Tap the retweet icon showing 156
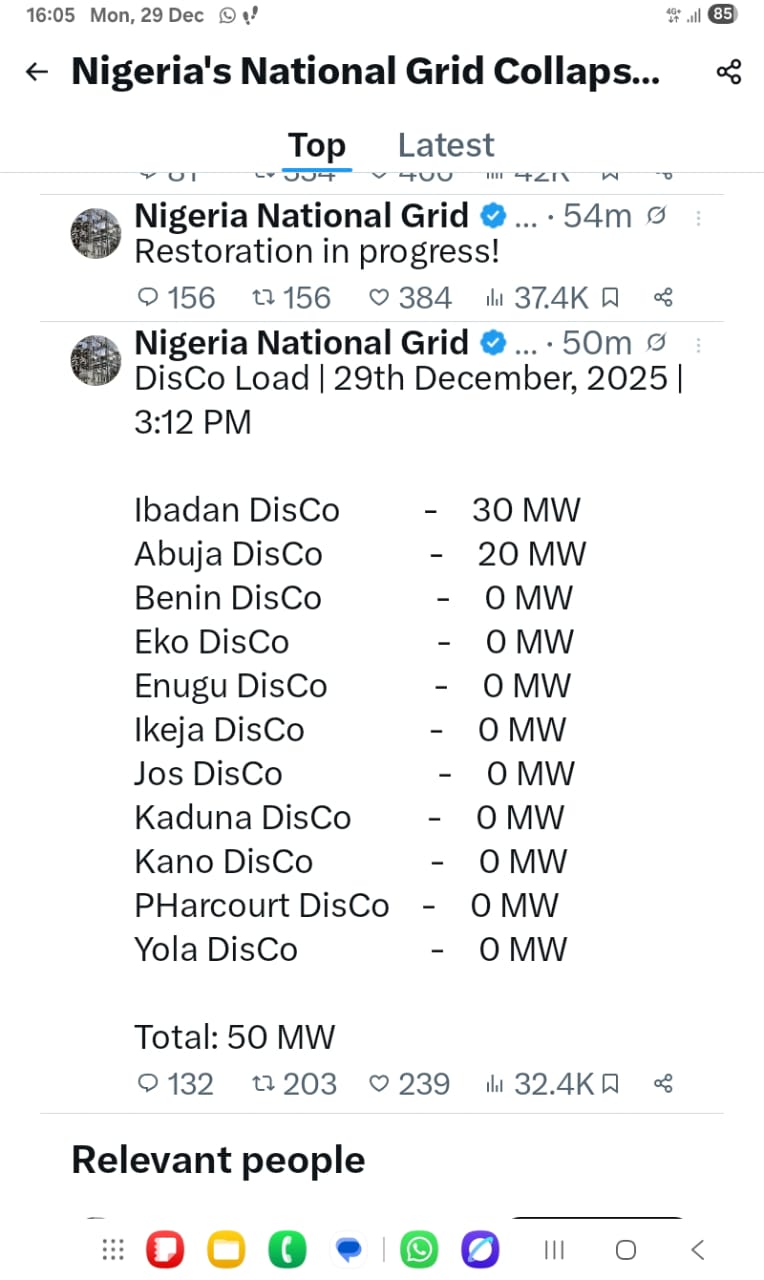This screenshot has width=764, height=1280. click(x=262, y=297)
